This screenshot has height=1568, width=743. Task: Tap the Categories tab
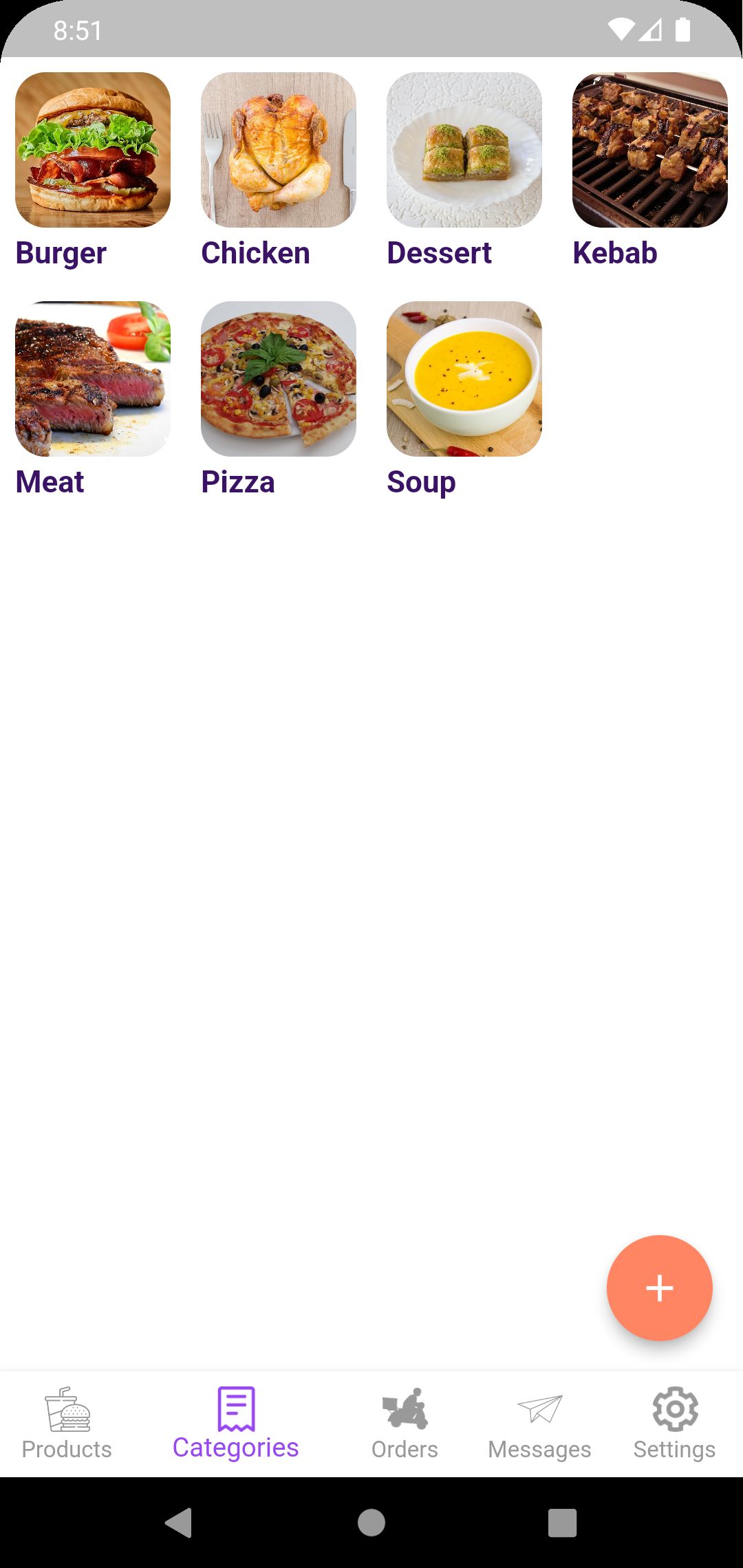tap(236, 1424)
